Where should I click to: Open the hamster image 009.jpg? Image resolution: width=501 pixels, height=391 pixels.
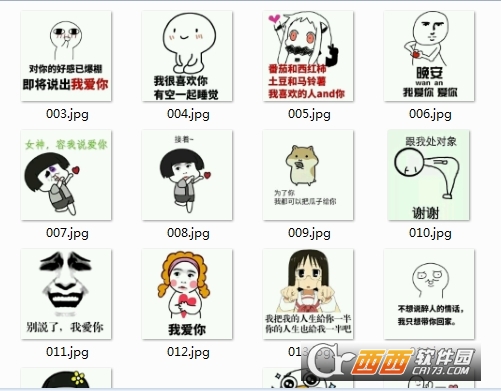tap(308, 175)
